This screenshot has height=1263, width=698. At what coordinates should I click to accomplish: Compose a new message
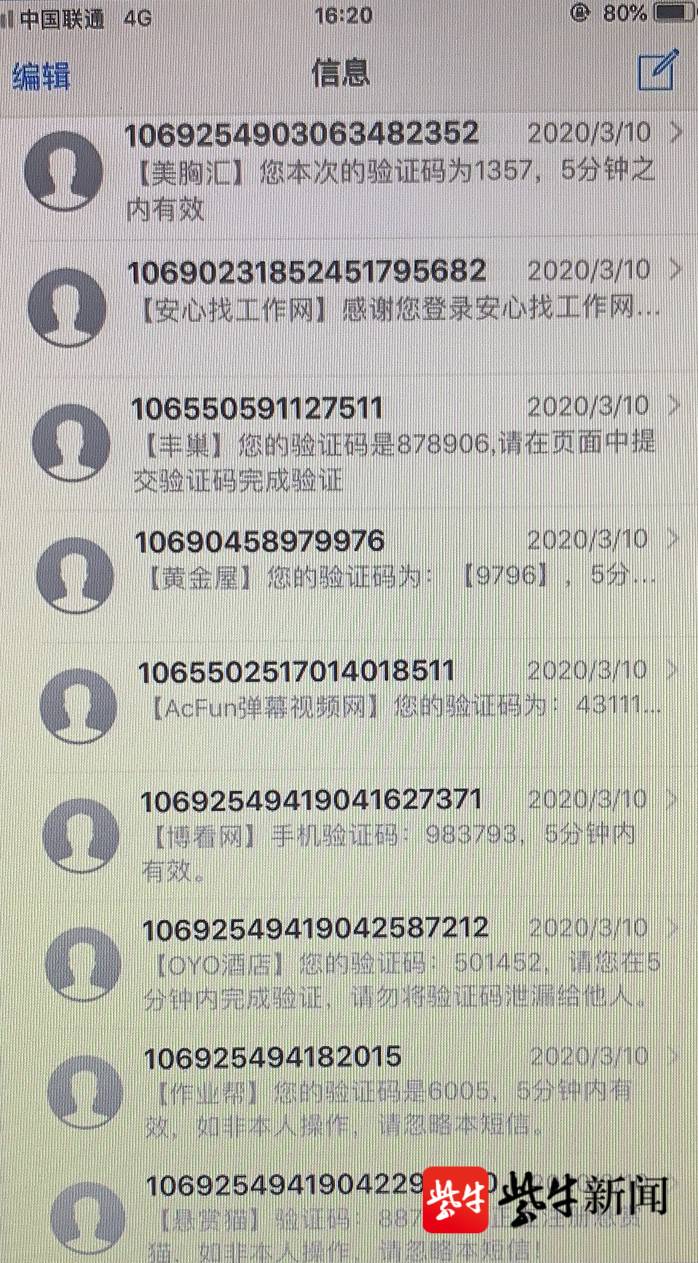point(656,70)
